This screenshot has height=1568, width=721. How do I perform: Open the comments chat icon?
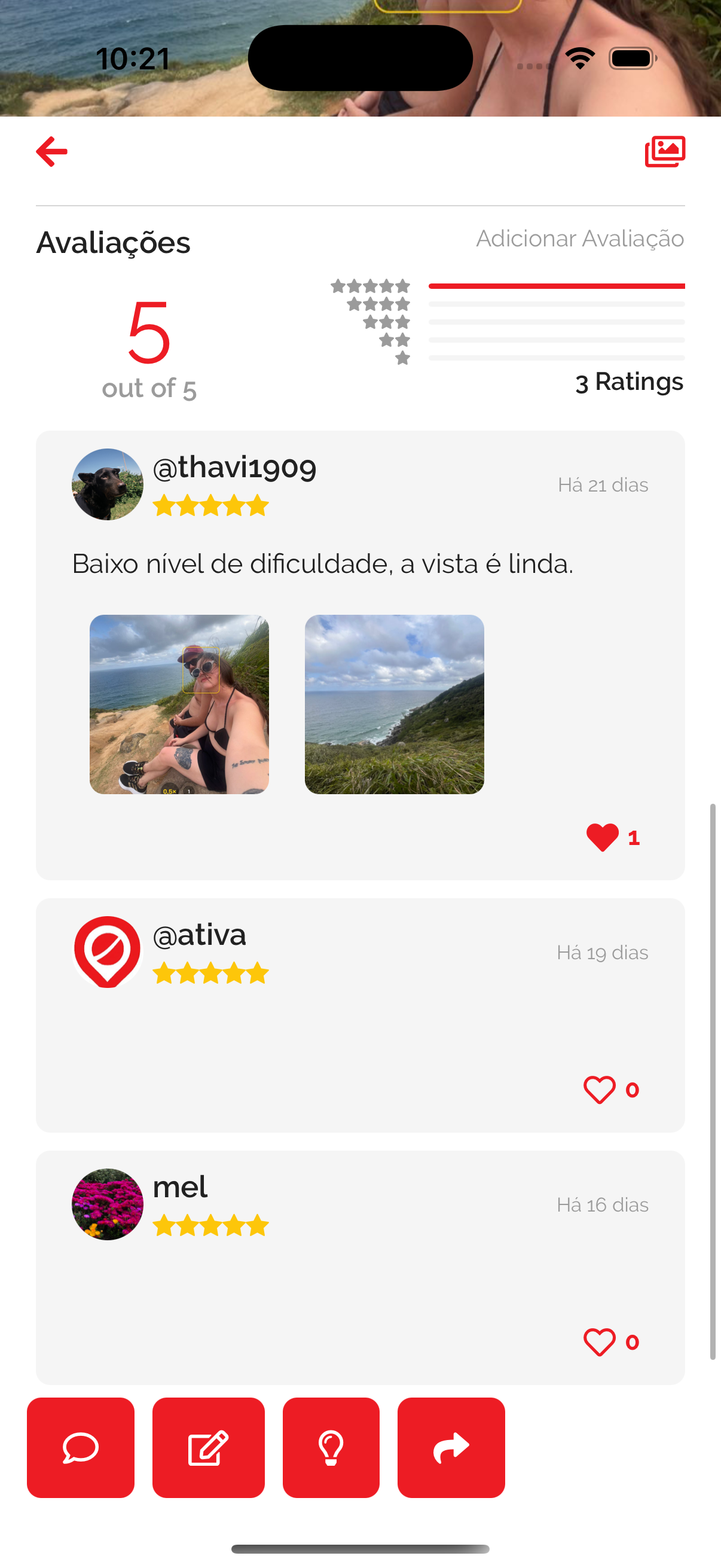click(x=81, y=1448)
